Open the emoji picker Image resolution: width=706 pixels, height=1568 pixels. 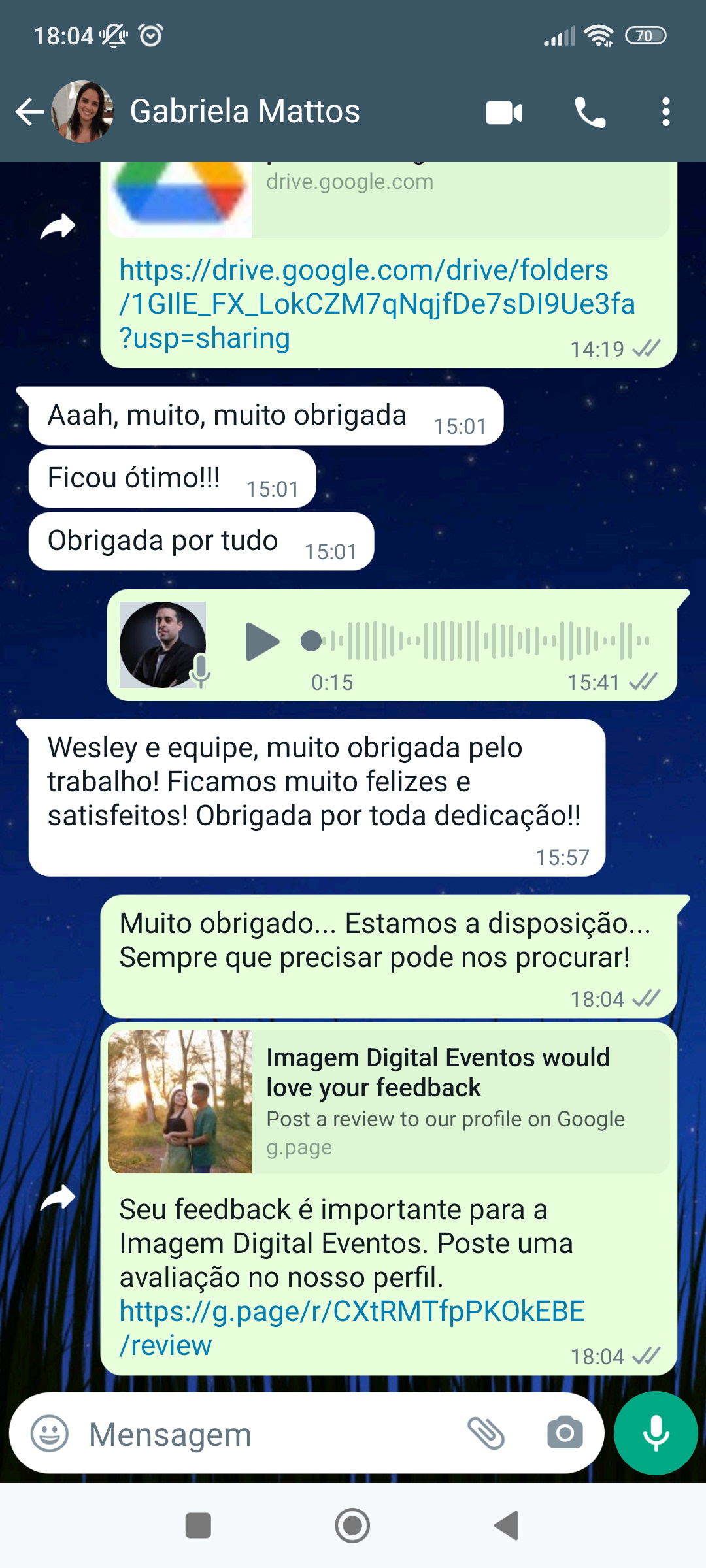[x=50, y=1434]
